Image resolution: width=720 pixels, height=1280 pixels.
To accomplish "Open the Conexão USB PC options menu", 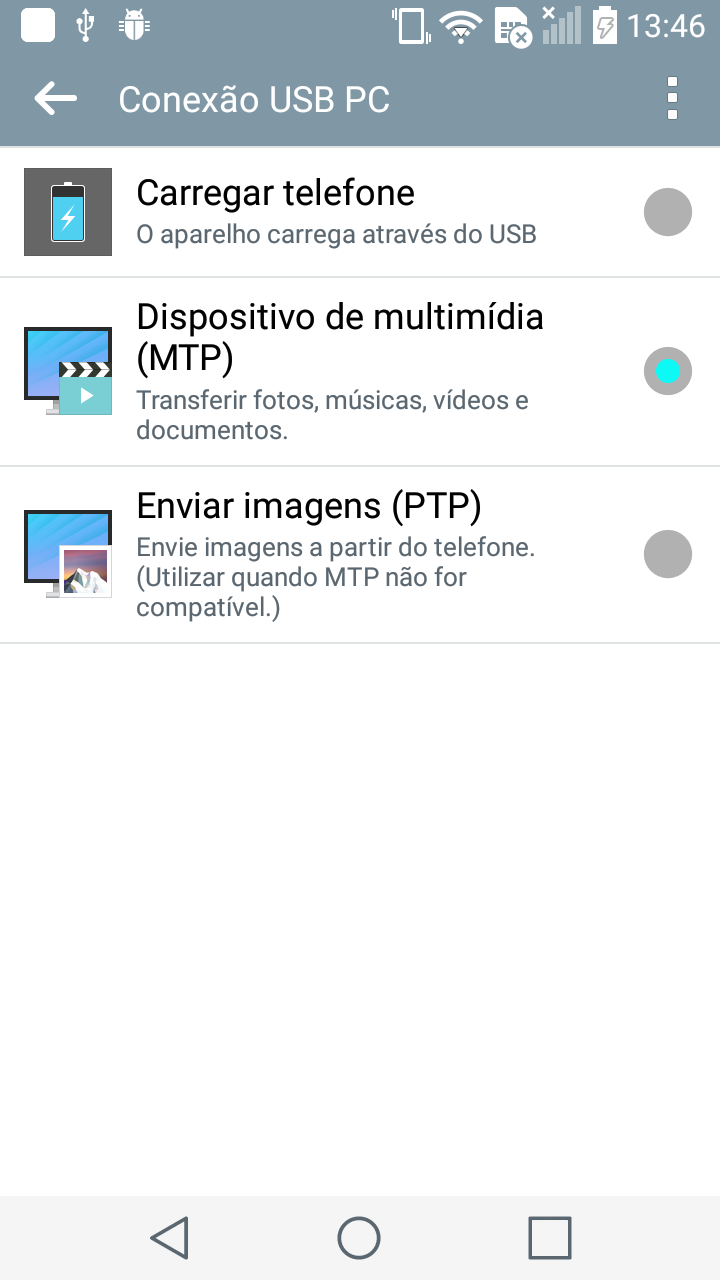I will pyautogui.click(x=673, y=97).
